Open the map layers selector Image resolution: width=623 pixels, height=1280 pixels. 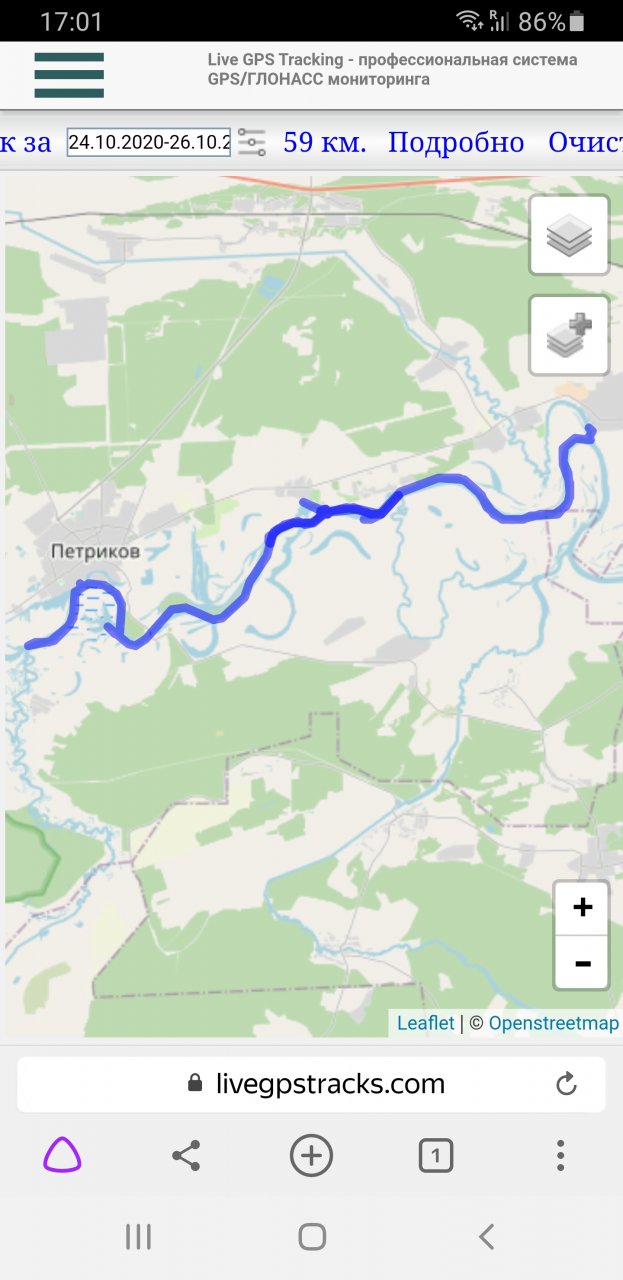click(x=569, y=235)
